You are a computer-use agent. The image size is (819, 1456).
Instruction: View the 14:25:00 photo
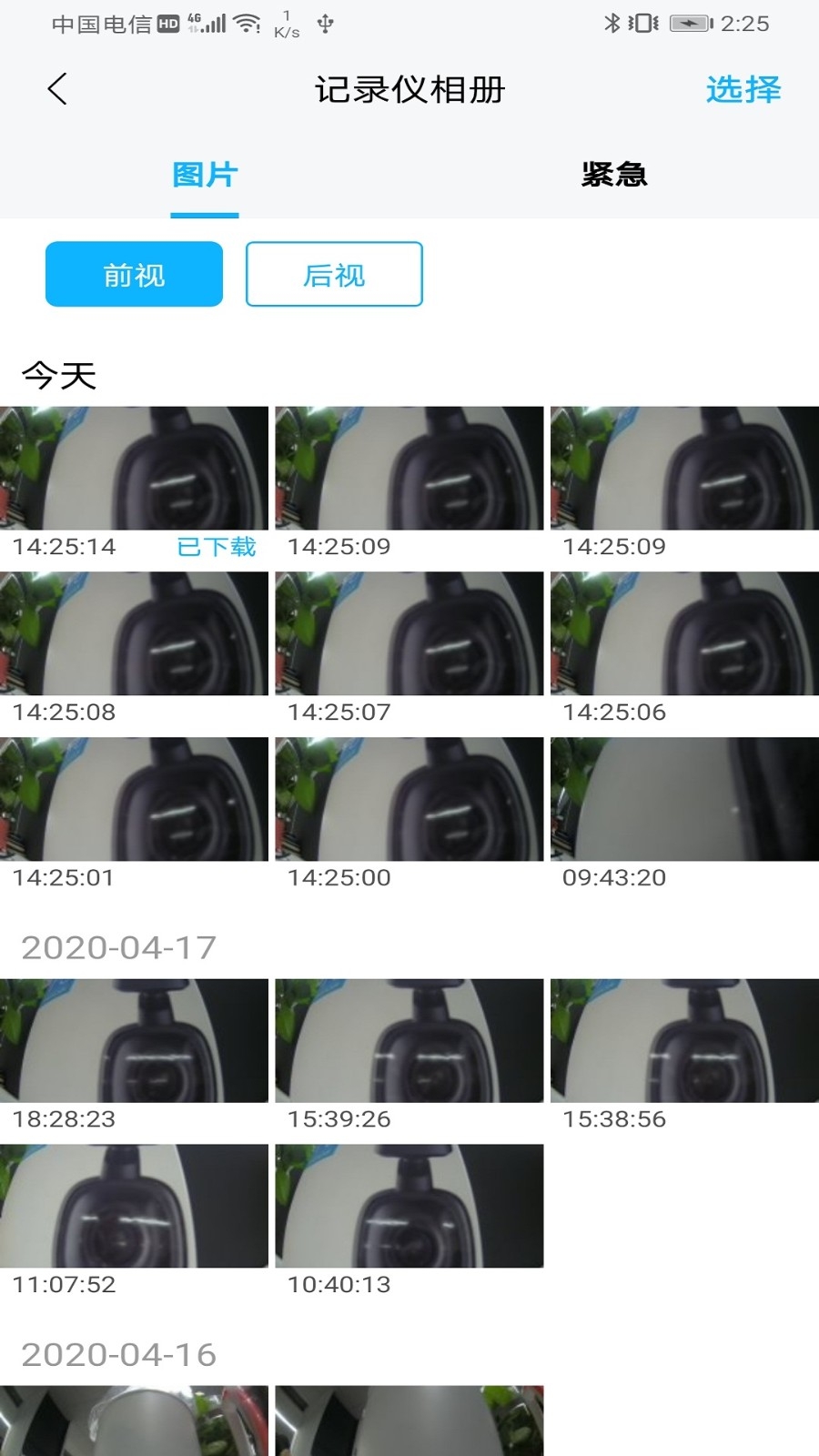click(x=409, y=799)
